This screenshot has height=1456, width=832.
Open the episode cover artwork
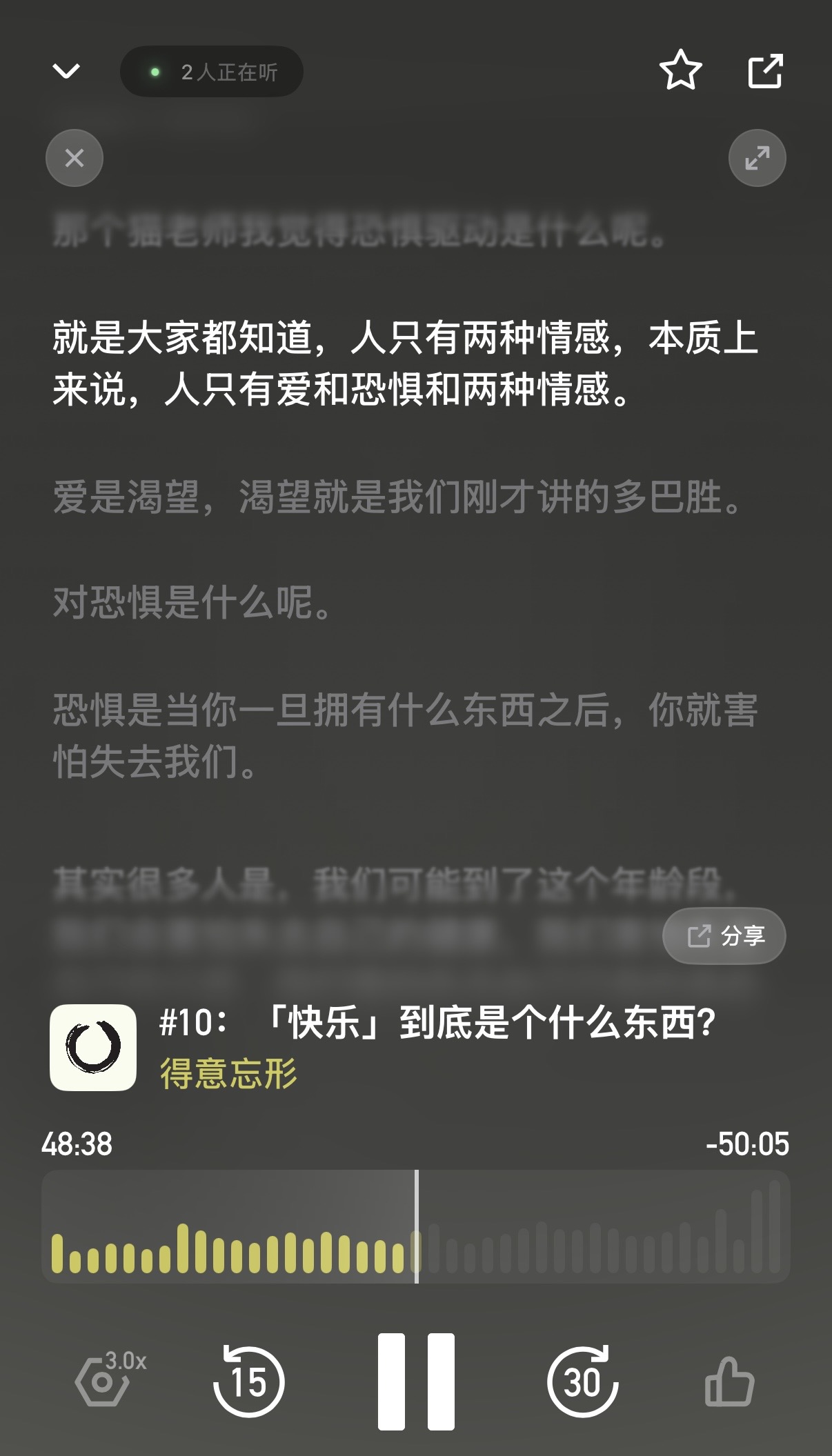[93, 1047]
